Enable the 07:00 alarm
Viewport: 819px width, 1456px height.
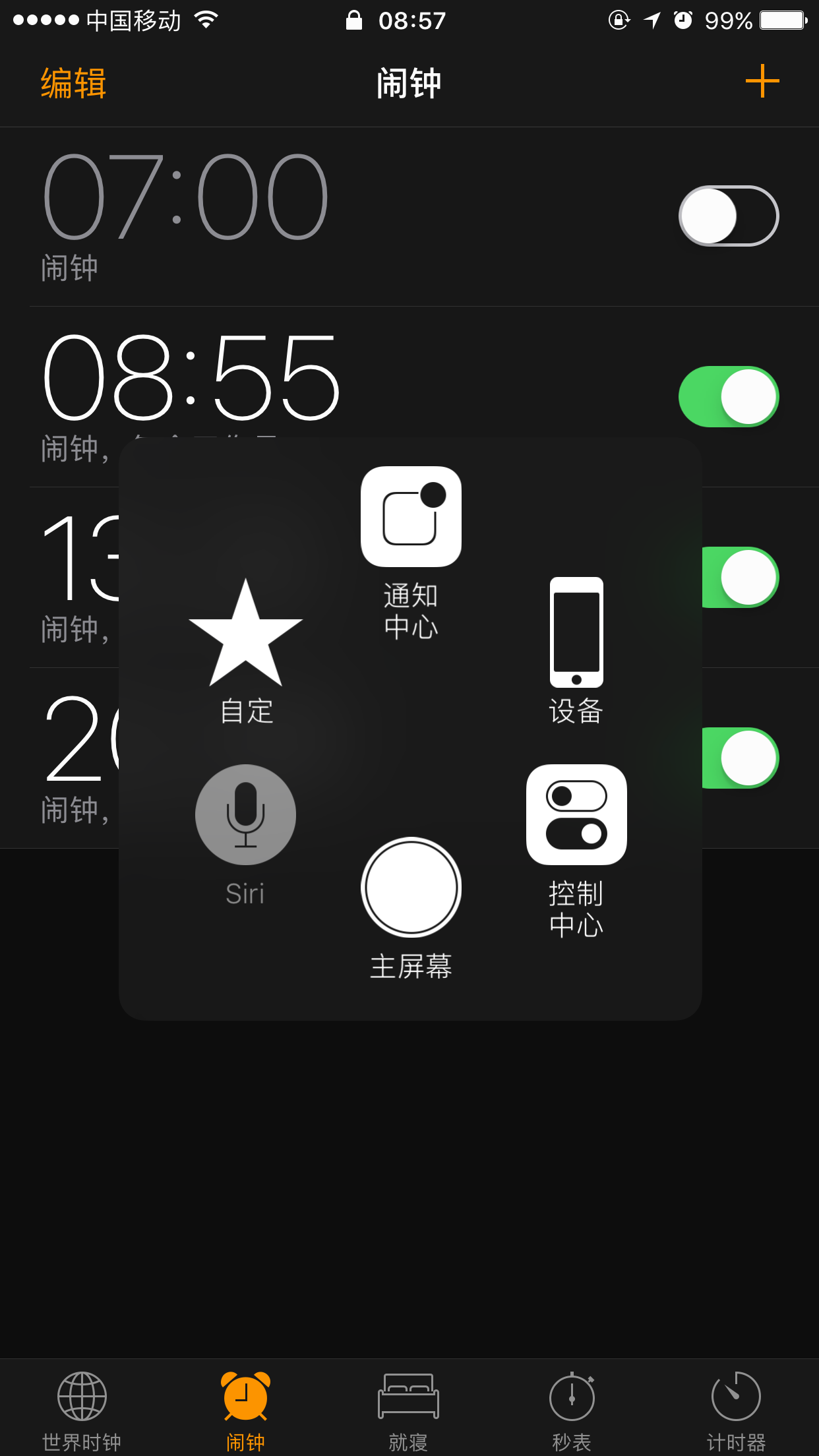(729, 216)
